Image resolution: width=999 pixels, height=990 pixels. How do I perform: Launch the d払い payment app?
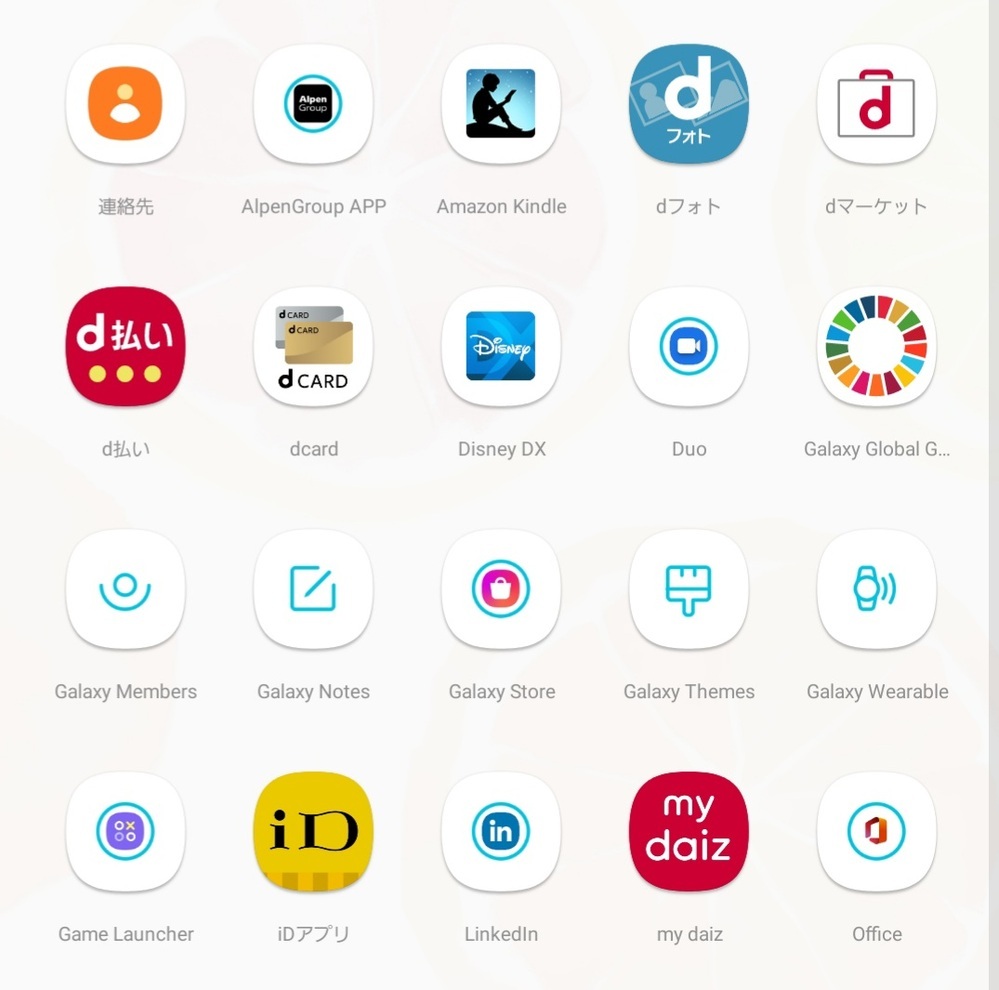click(125, 347)
